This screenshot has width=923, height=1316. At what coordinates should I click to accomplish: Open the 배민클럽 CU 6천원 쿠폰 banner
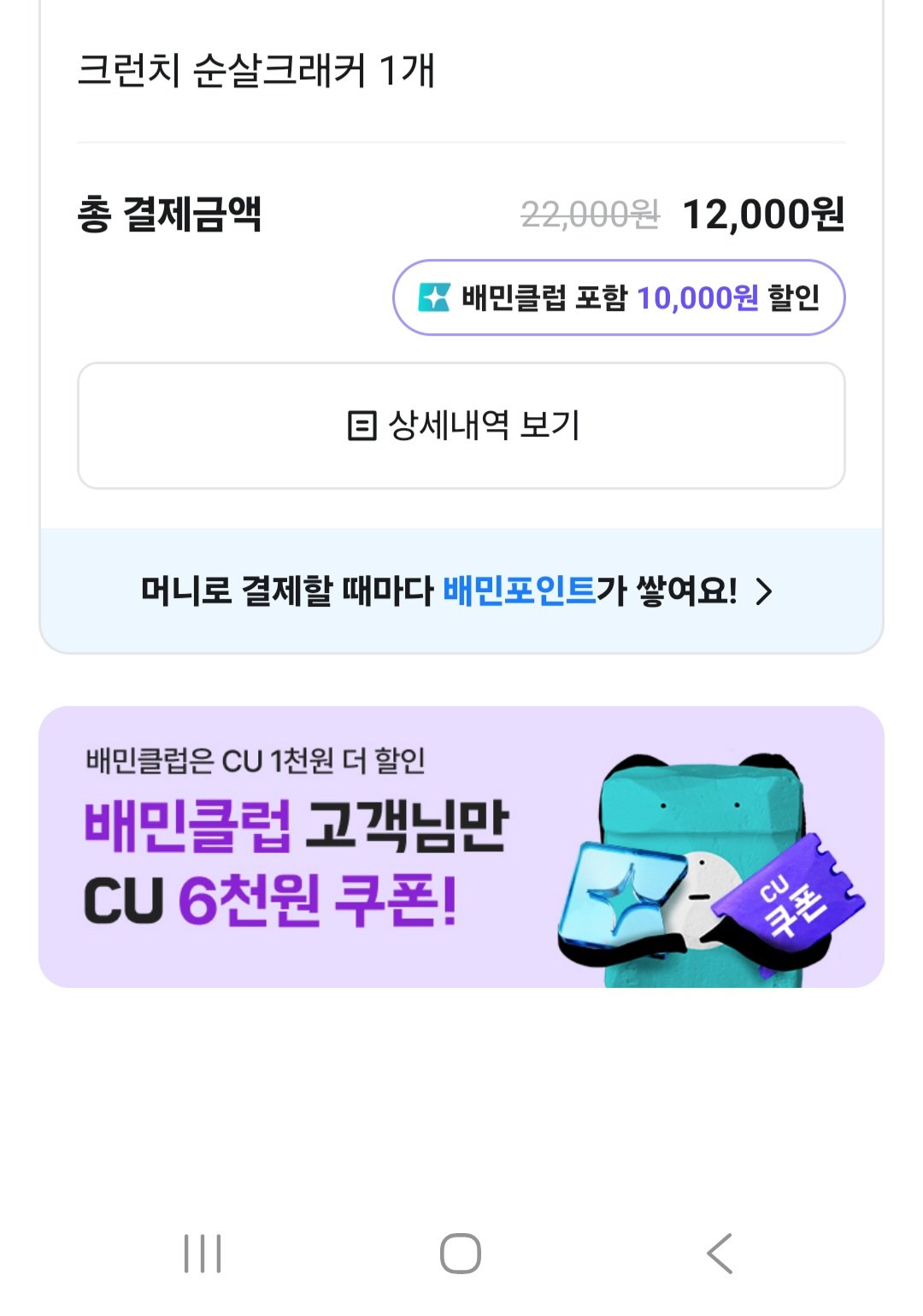pos(461,846)
